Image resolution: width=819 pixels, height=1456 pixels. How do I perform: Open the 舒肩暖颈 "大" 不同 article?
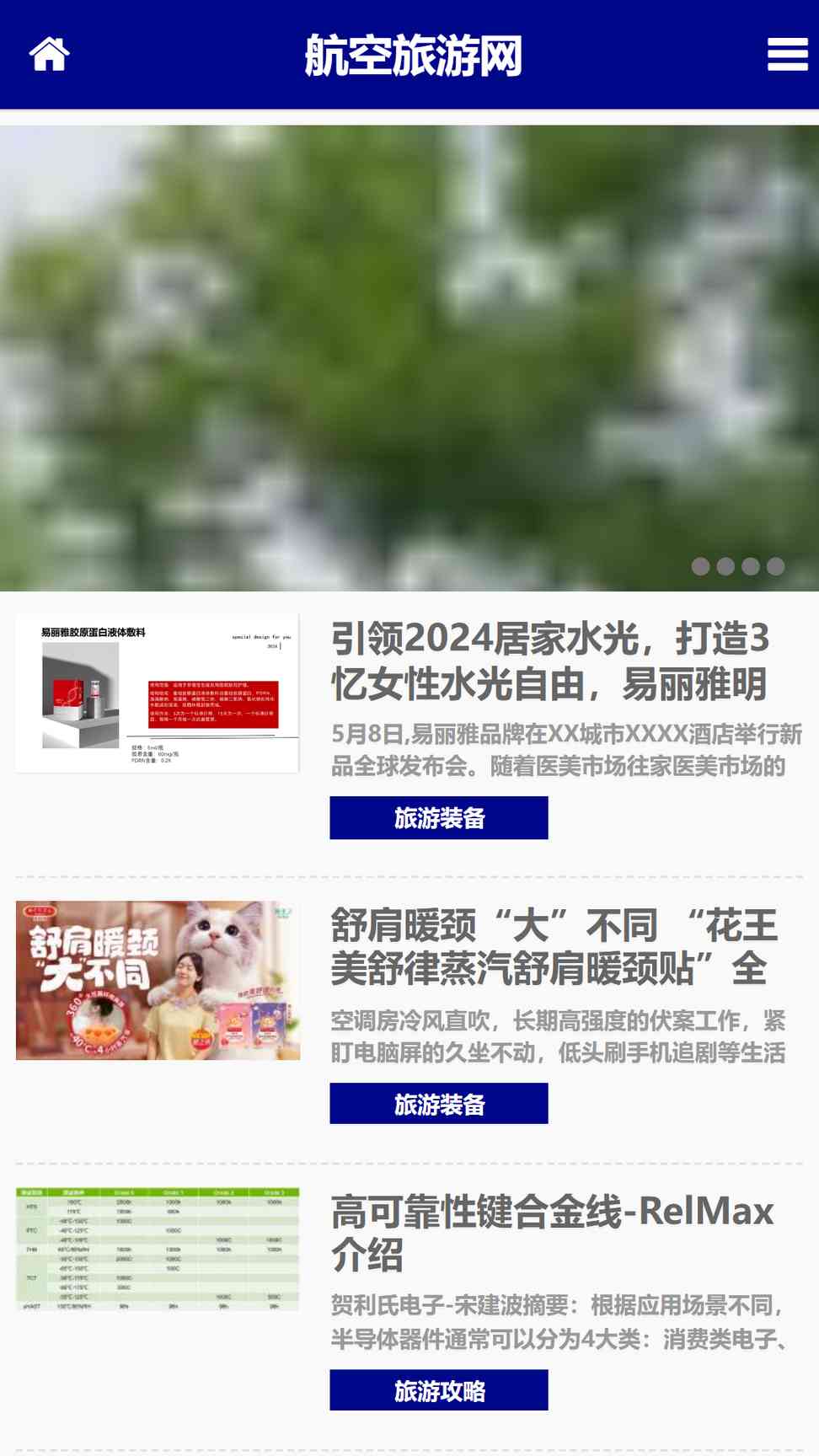[554, 947]
